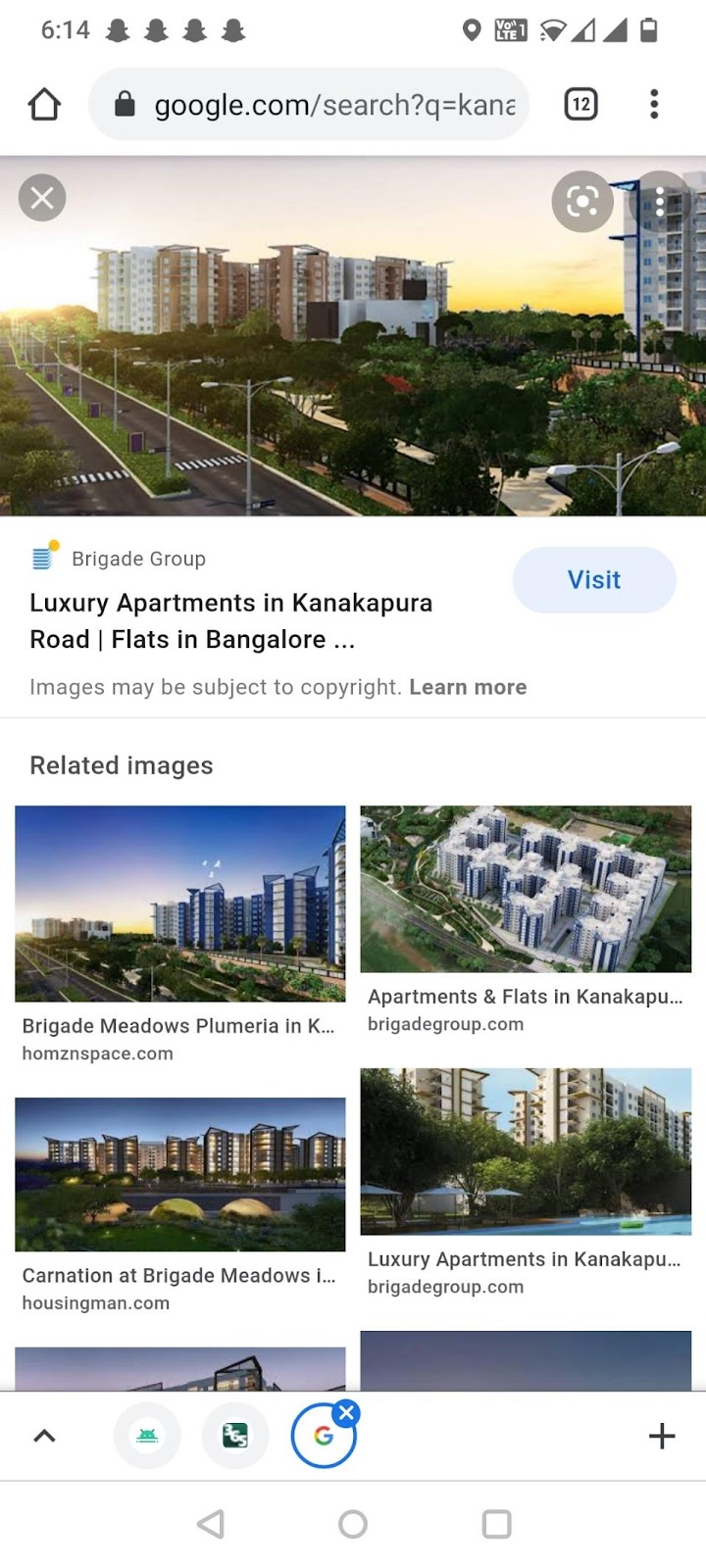Open Learn more about image copyright

click(x=468, y=687)
